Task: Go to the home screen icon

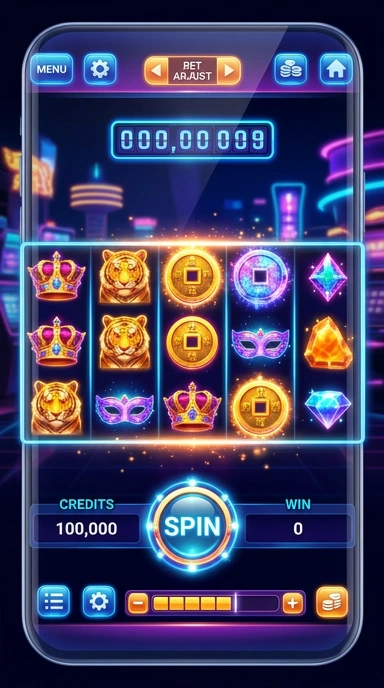Action: (x=336, y=69)
